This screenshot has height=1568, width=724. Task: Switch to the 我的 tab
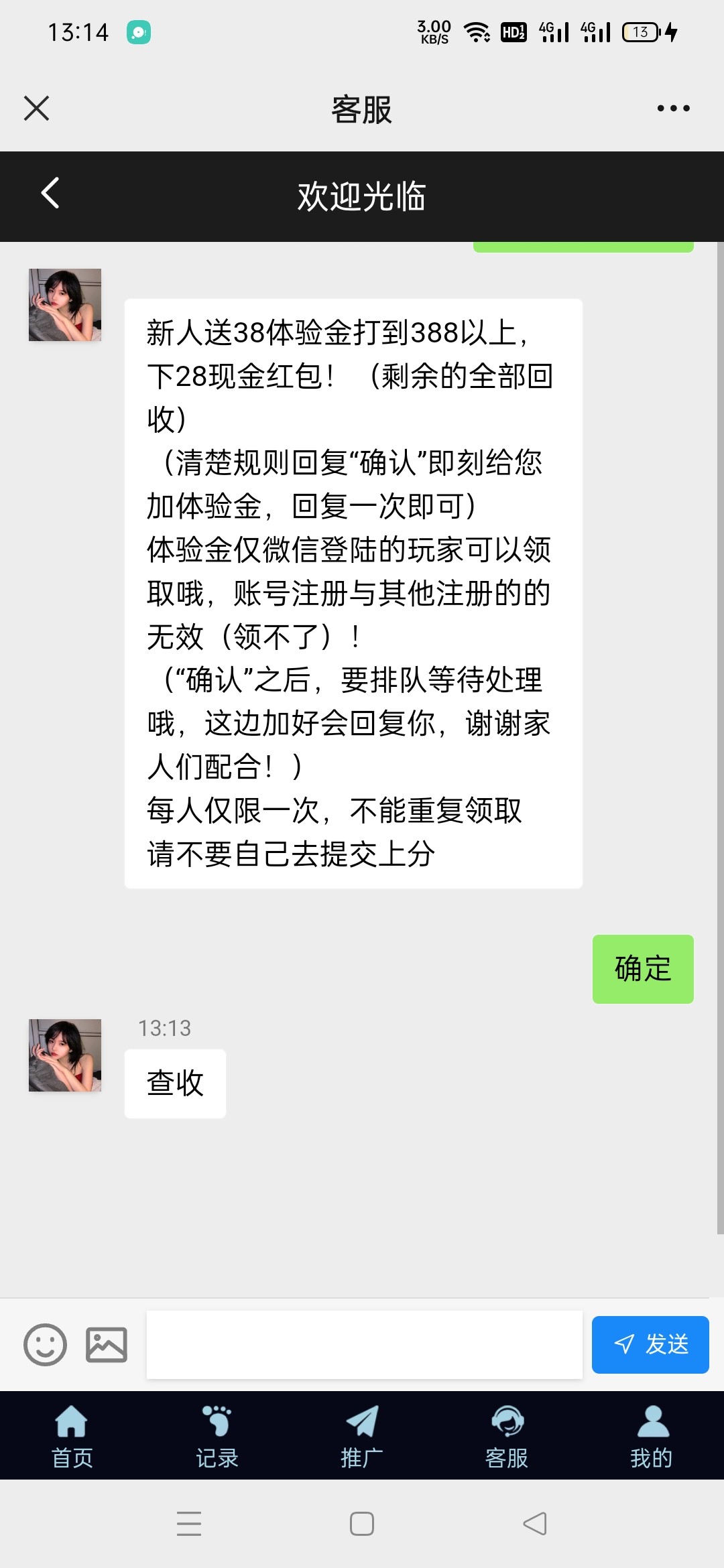pyautogui.click(x=652, y=1436)
